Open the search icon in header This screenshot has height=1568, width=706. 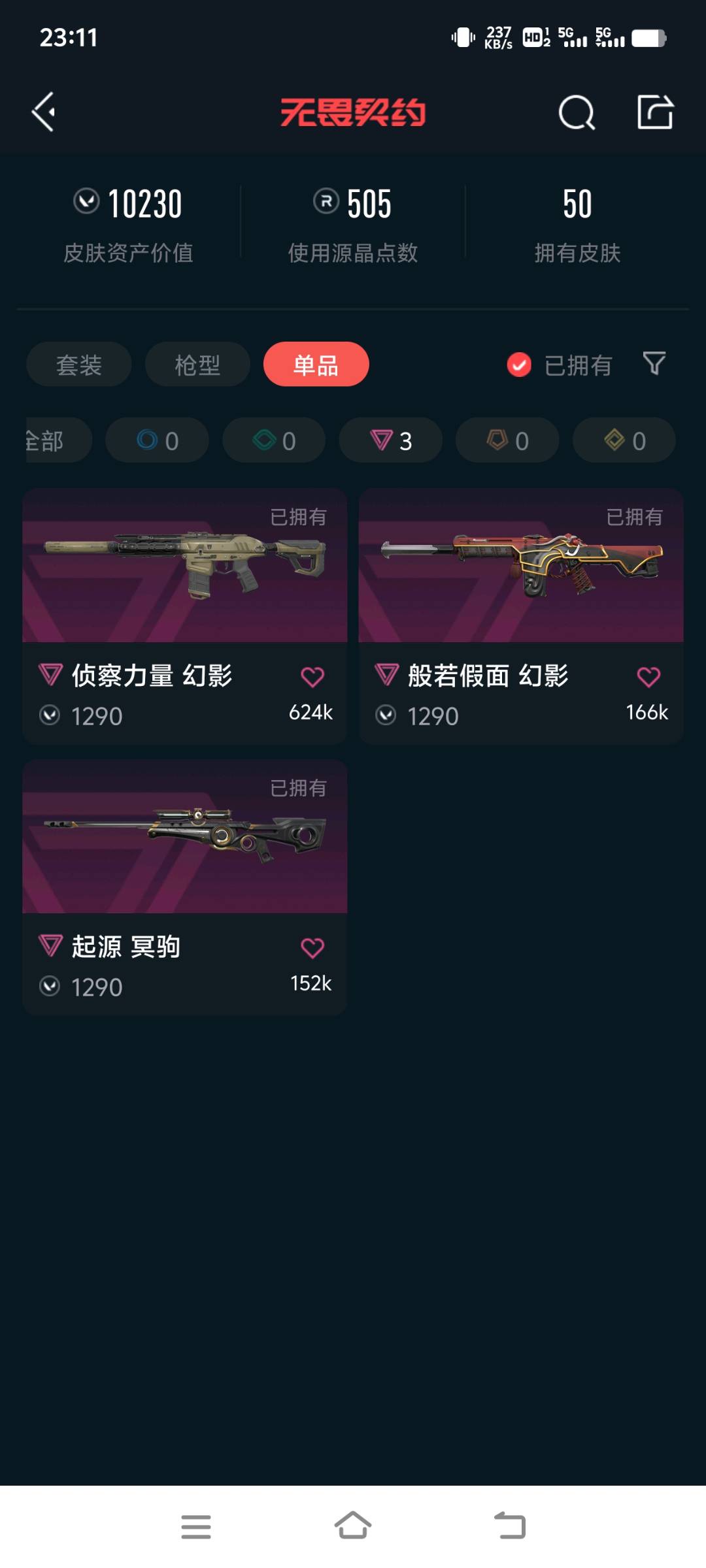click(x=577, y=112)
